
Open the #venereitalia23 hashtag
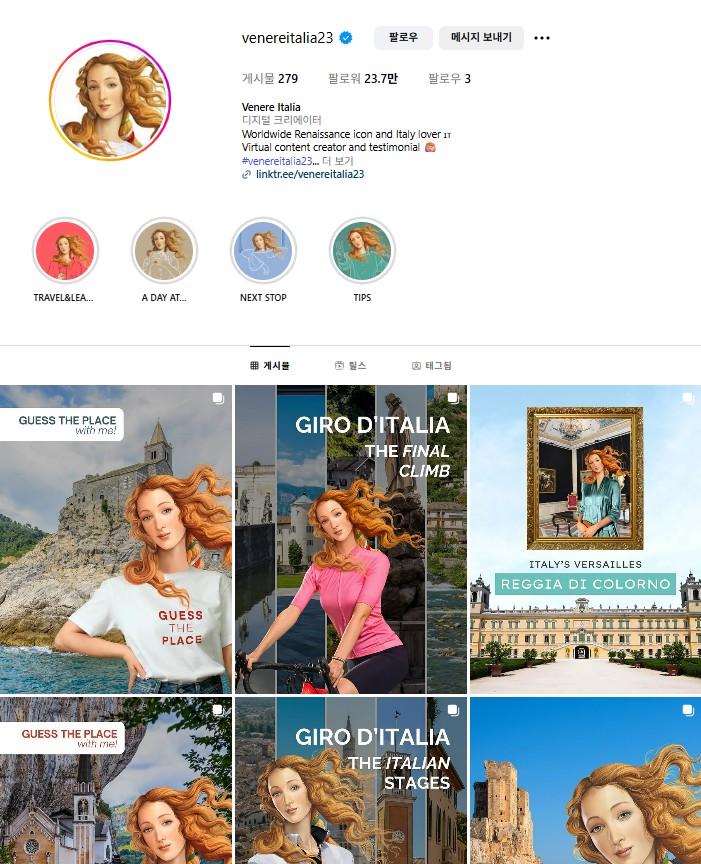(x=276, y=161)
